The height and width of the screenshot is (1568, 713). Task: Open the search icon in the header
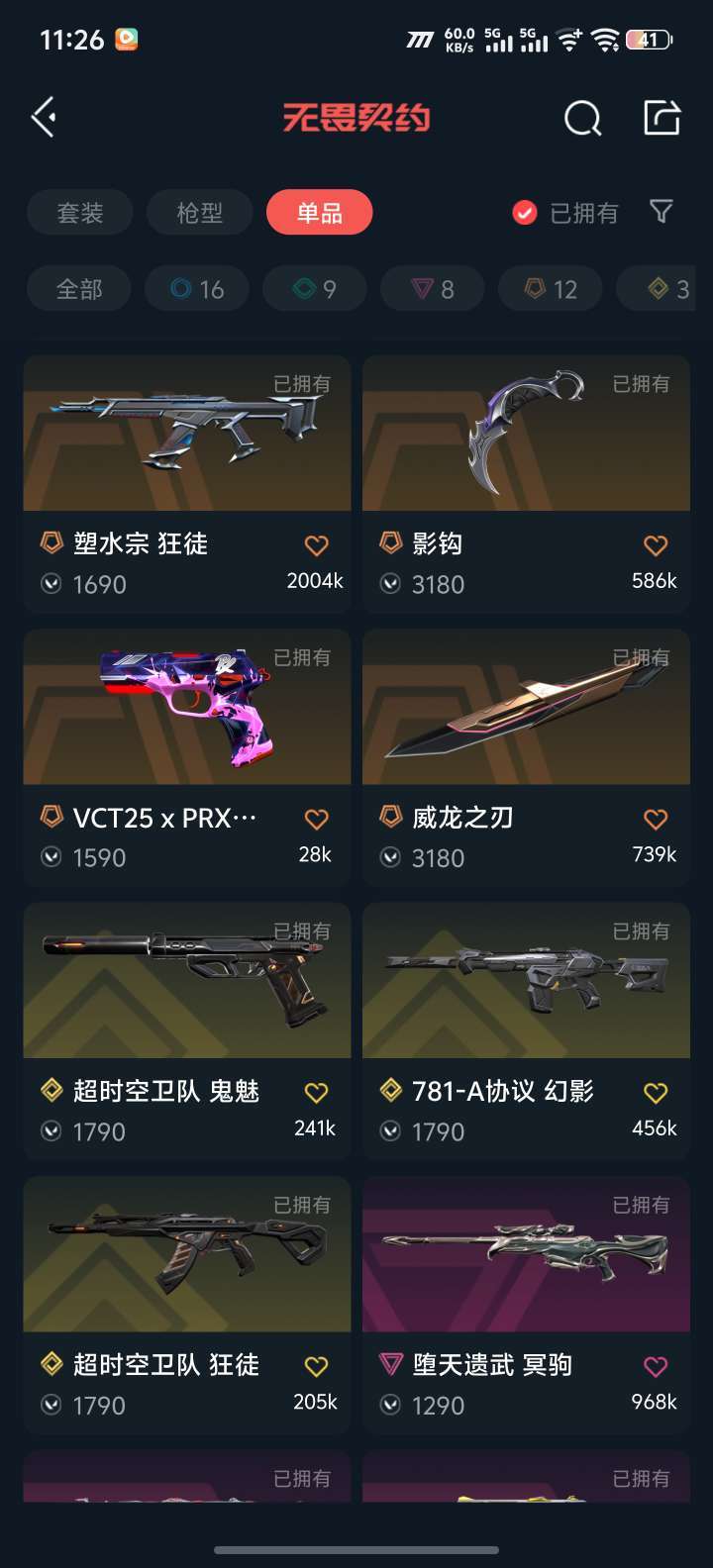[x=582, y=119]
